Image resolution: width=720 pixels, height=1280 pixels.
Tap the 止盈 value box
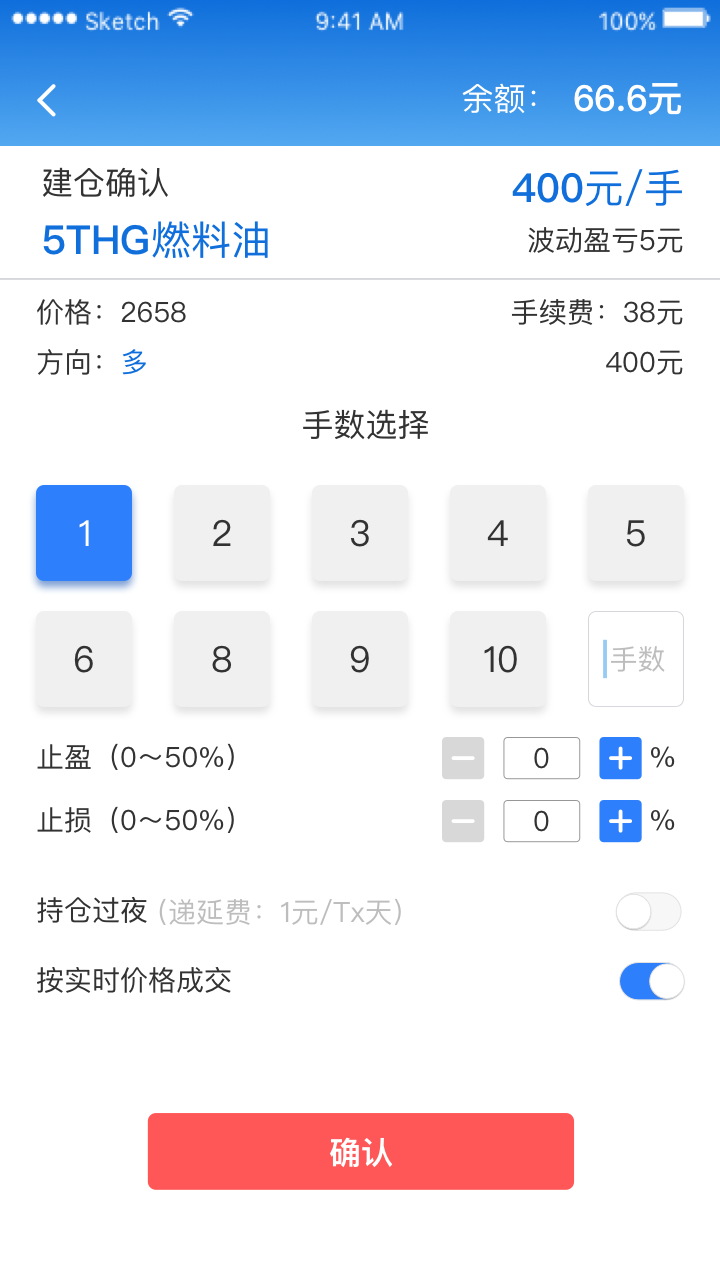(541, 758)
